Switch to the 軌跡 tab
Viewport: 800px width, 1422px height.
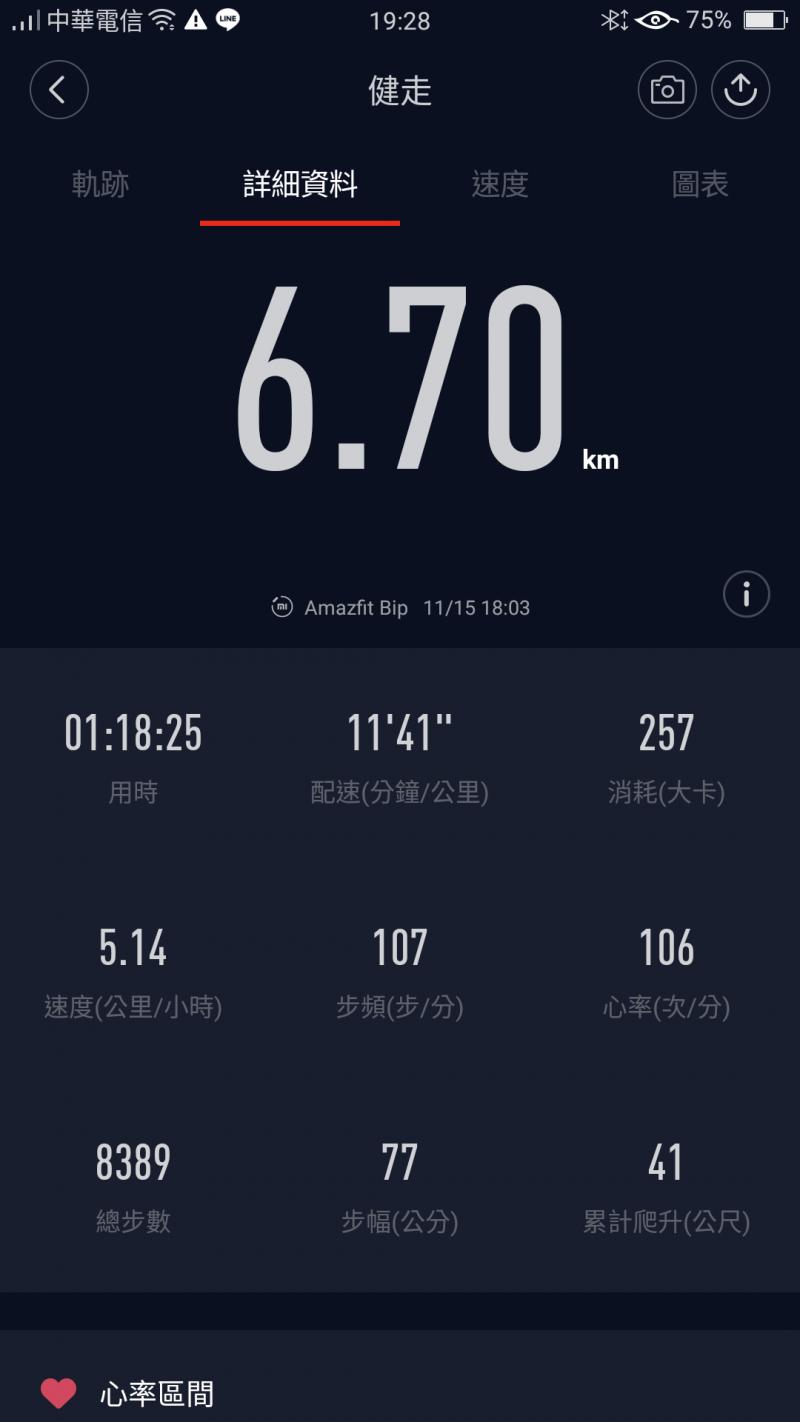click(x=100, y=184)
